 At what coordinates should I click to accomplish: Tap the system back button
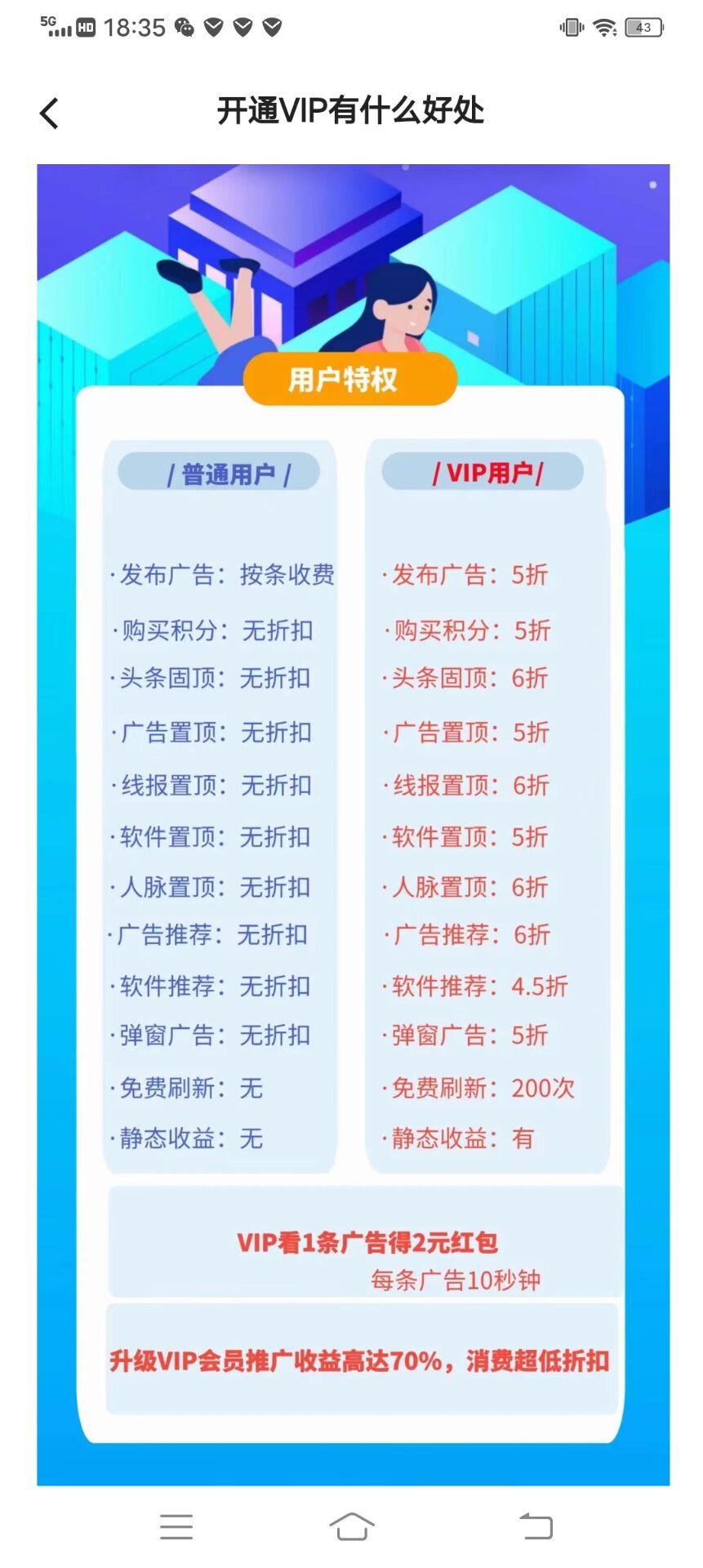point(536,1526)
